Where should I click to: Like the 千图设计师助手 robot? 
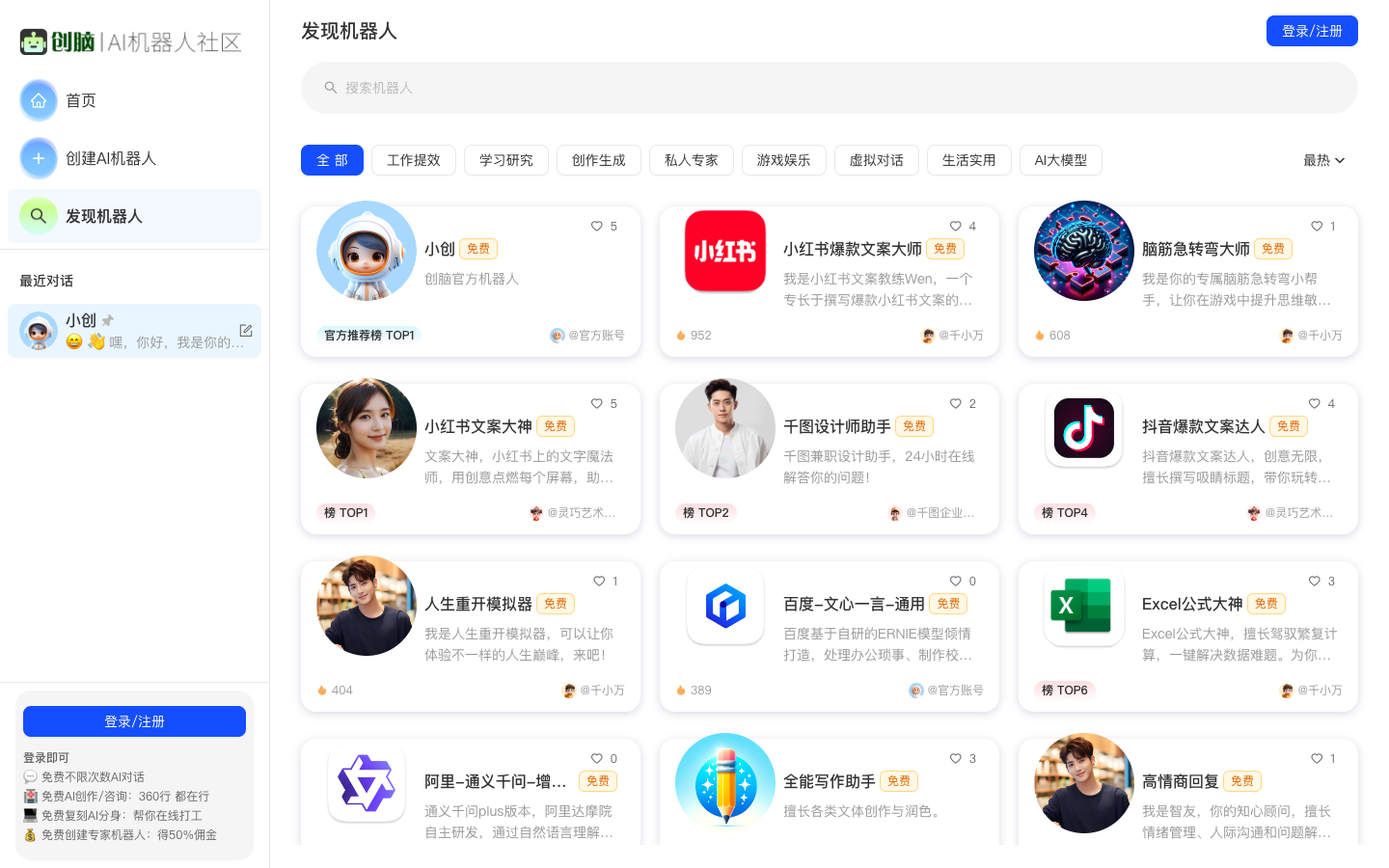coord(956,403)
